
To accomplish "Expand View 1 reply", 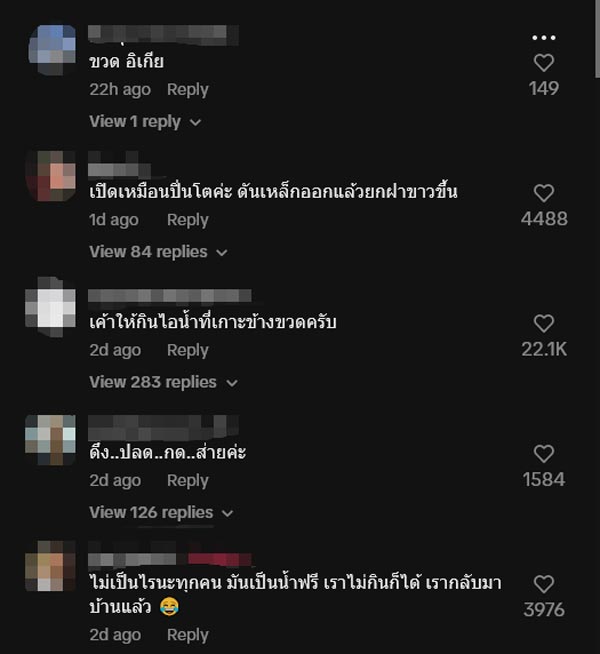I will (145, 121).
